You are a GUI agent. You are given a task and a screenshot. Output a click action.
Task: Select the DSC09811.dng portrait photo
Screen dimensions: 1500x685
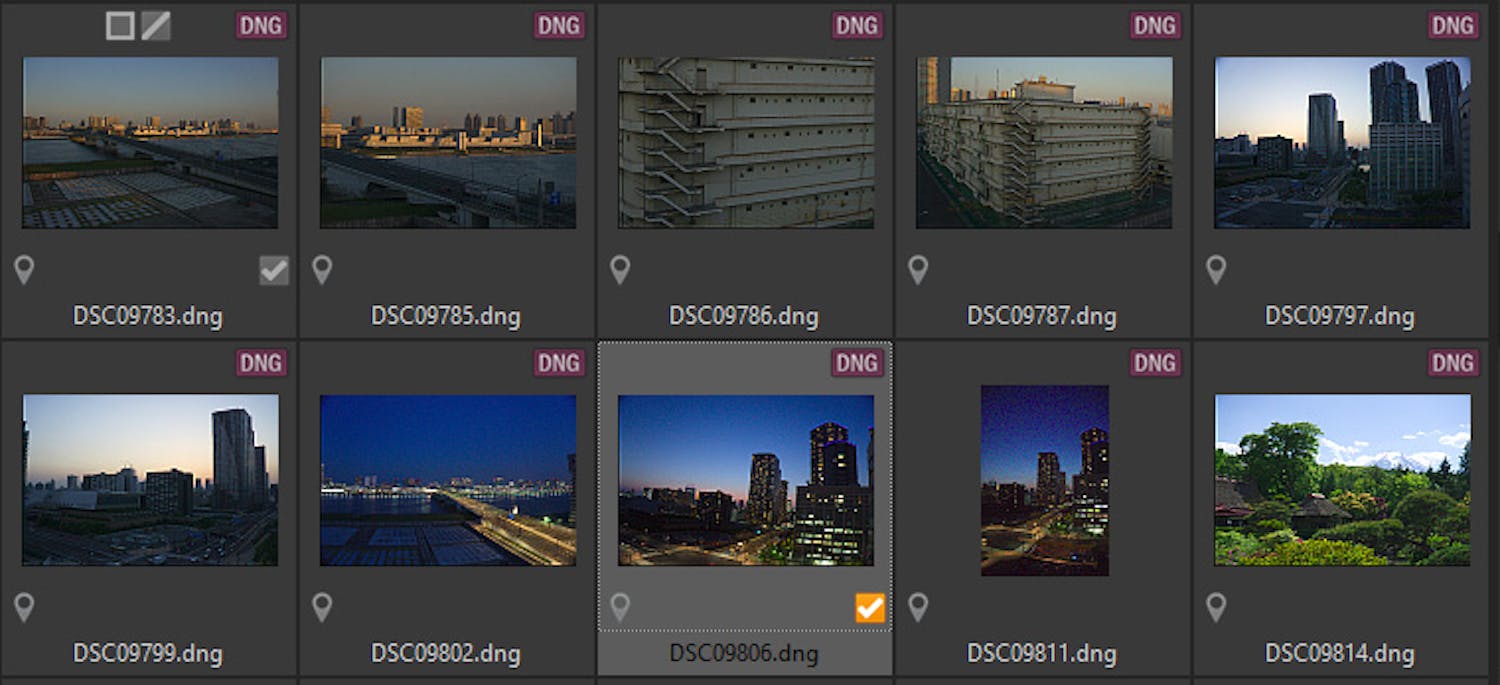pos(1044,480)
